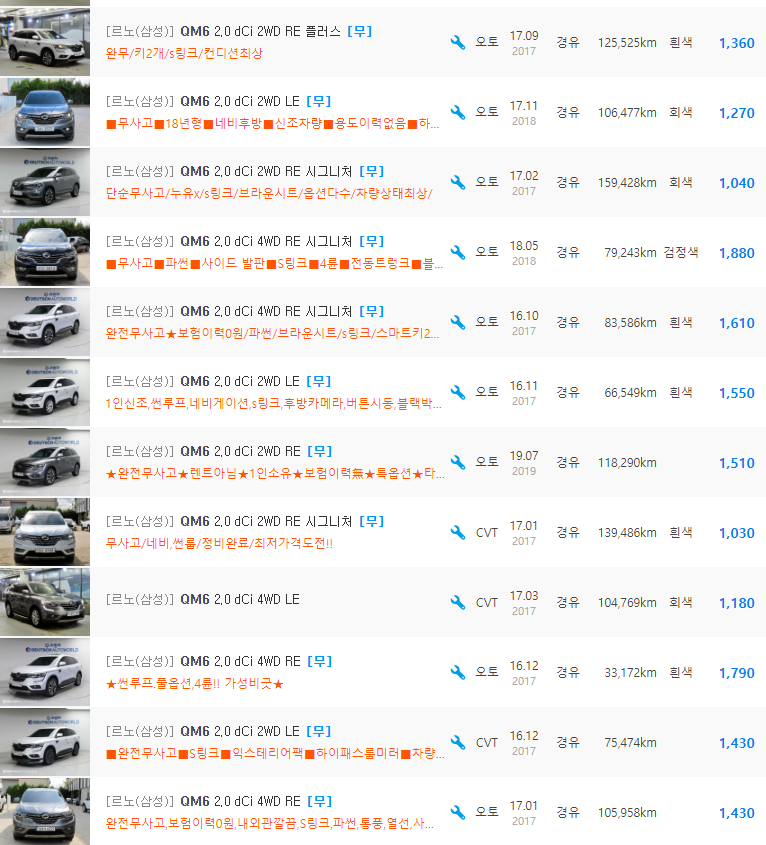Open the repair record icon beside the 1,880 listing
766x845 pixels.
pos(457,253)
